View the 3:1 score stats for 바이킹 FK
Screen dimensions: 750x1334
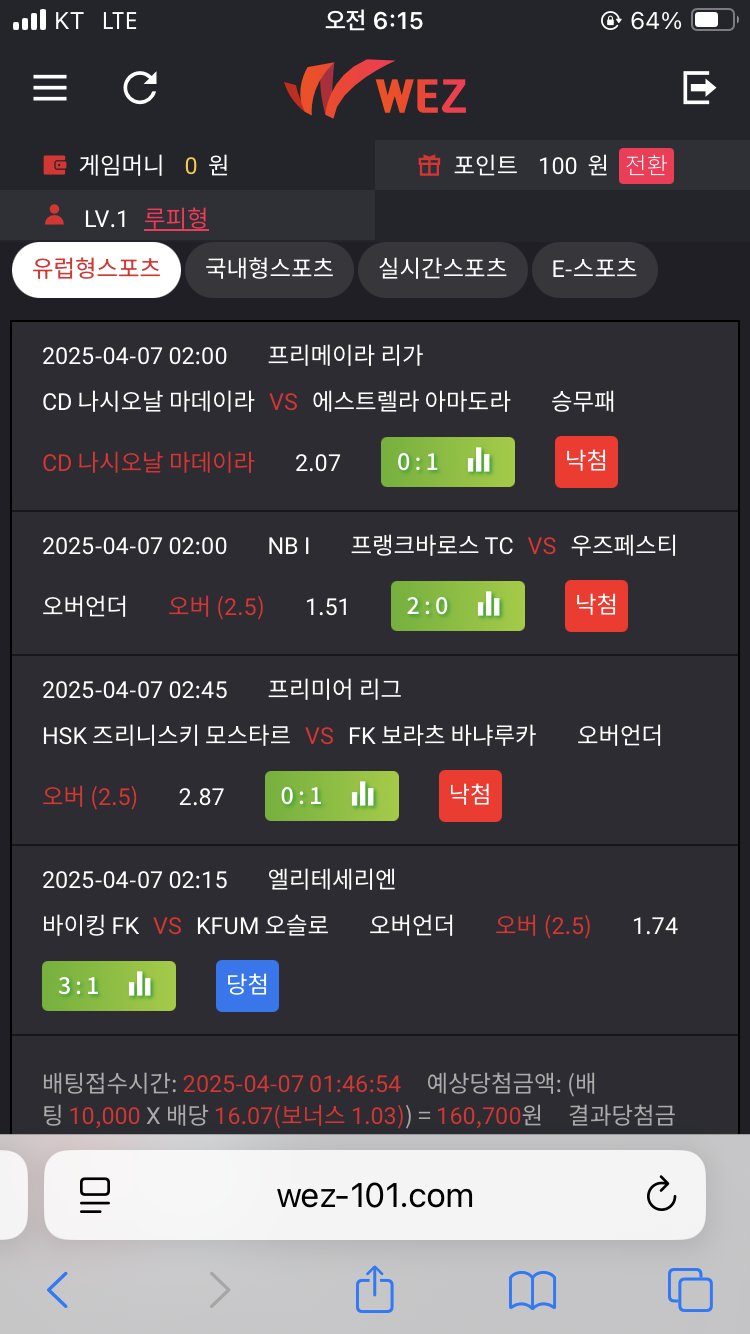109,986
